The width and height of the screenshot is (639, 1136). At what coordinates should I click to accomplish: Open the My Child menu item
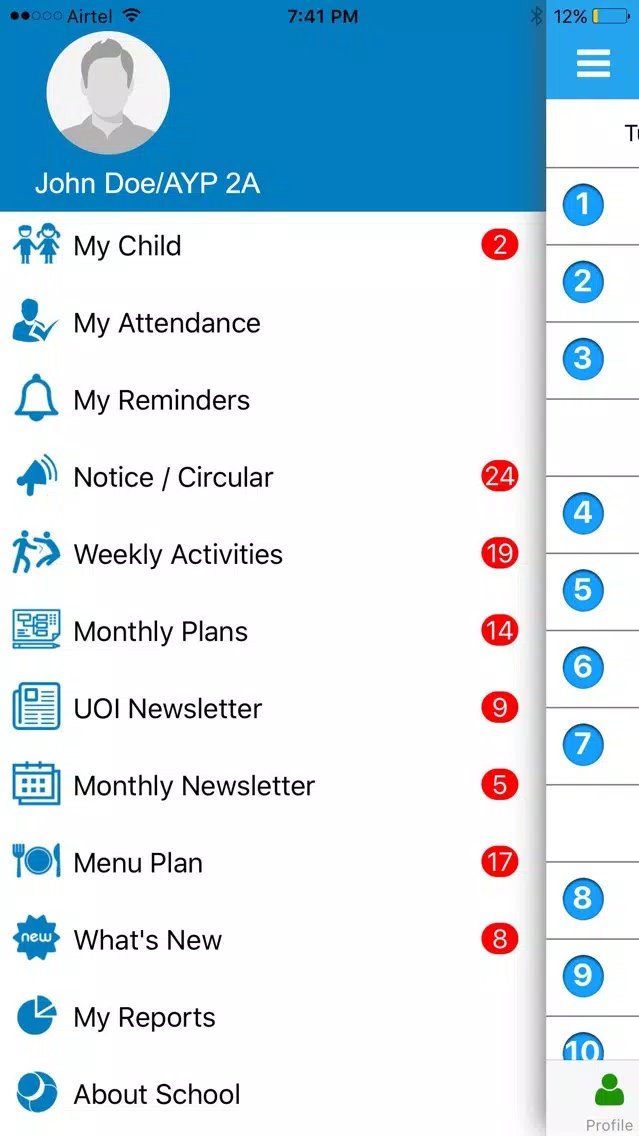272,246
